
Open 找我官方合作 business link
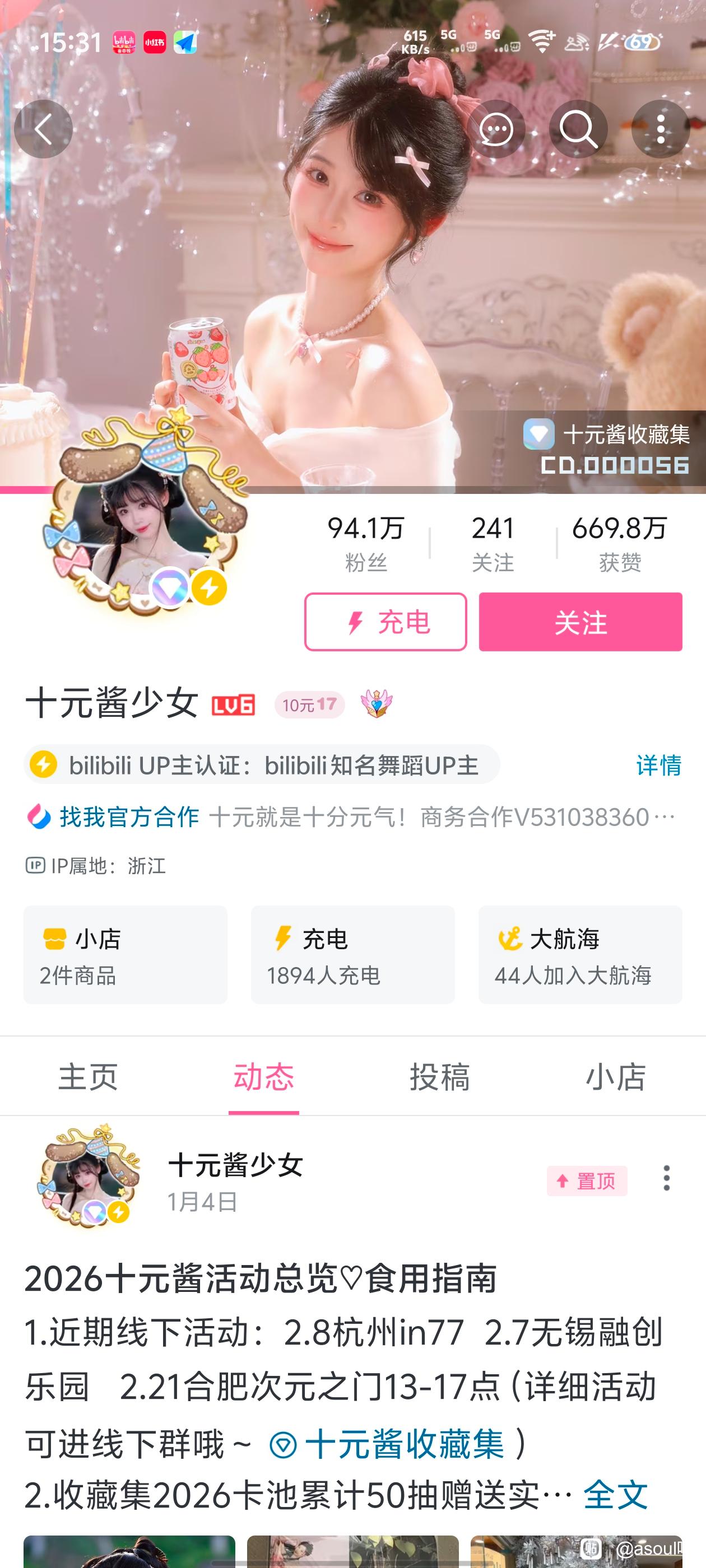[129, 816]
